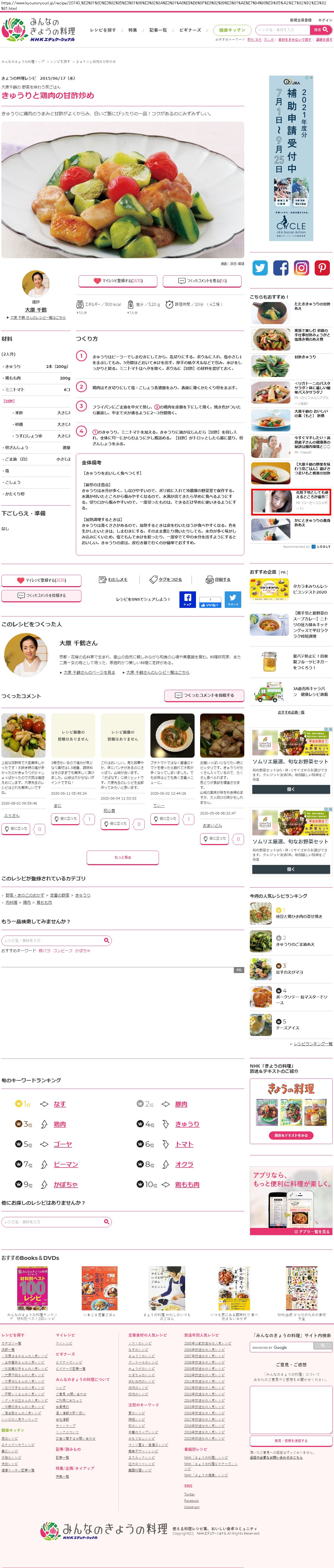Image resolution: width=334 pixels, height=1568 pixels.
Task: Tap もっと見る to load more comments
Action: coord(123,857)
